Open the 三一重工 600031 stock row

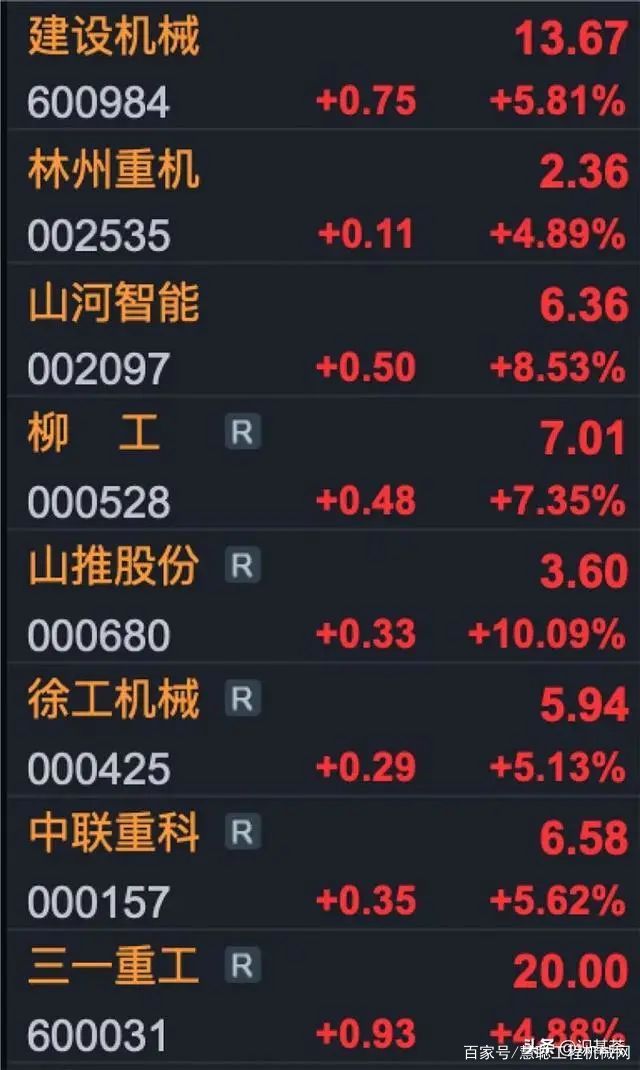point(323,996)
